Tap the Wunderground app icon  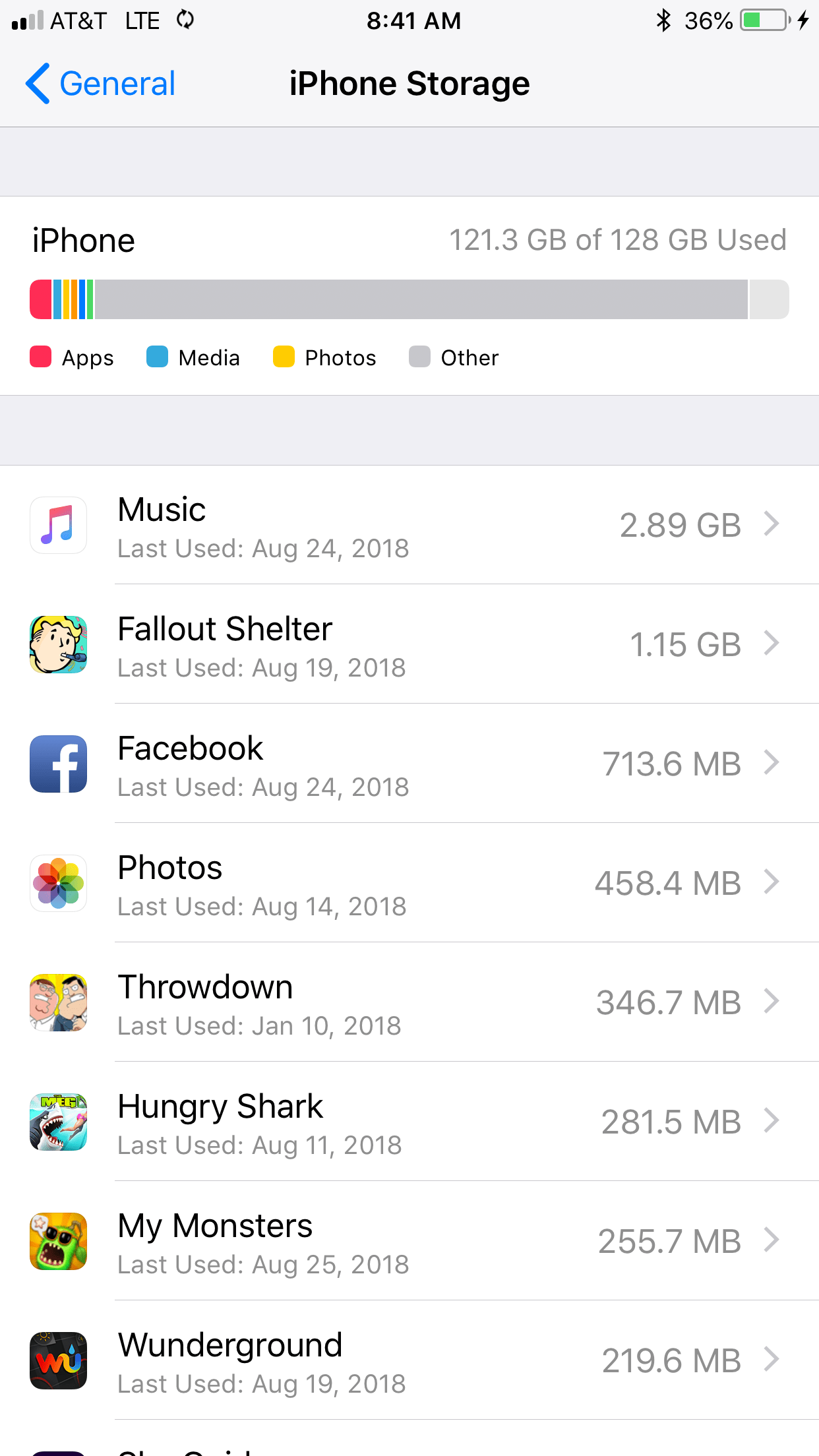click(58, 1360)
